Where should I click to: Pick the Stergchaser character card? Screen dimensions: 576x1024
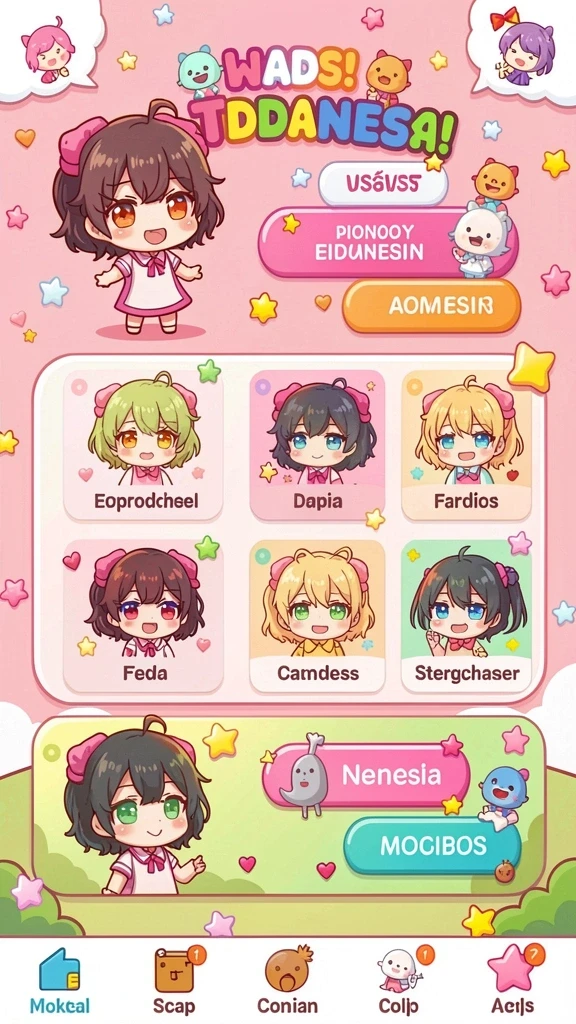(466, 616)
